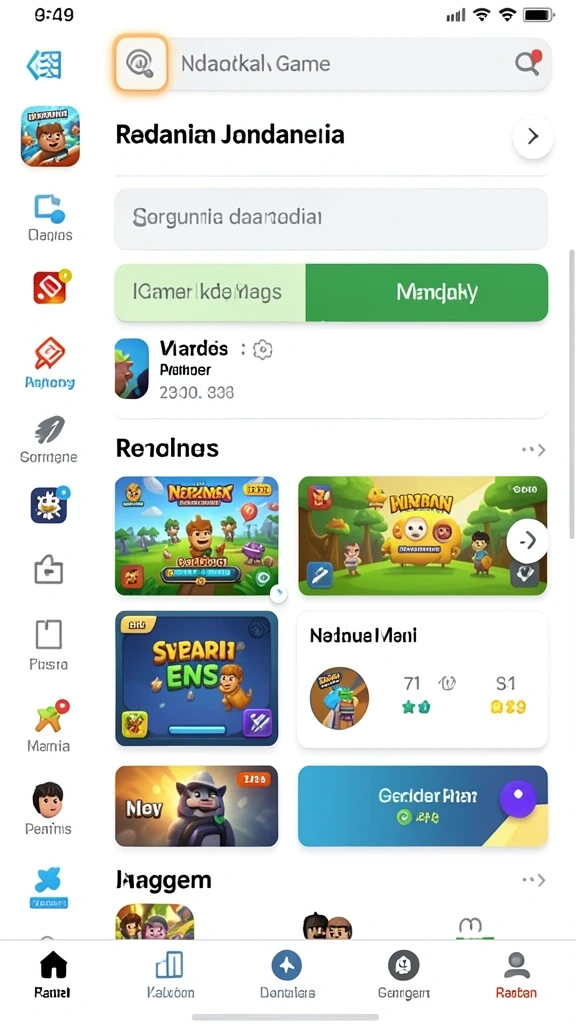Image resolution: width=576 pixels, height=1024 pixels.
Task: Select the Mandaky green segment
Action: coord(426,292)
